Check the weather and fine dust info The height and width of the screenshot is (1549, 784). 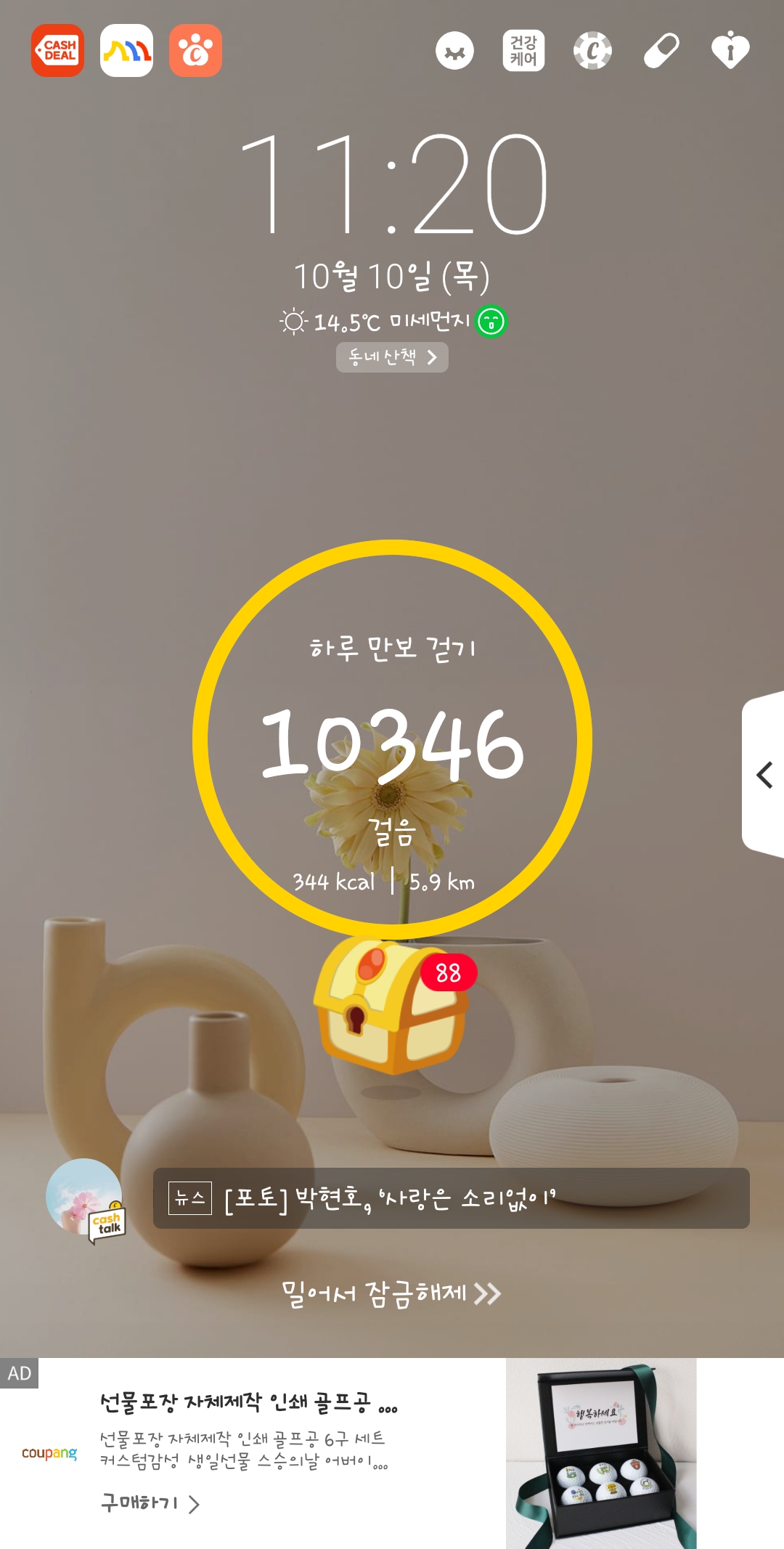(x=392, y=321)
